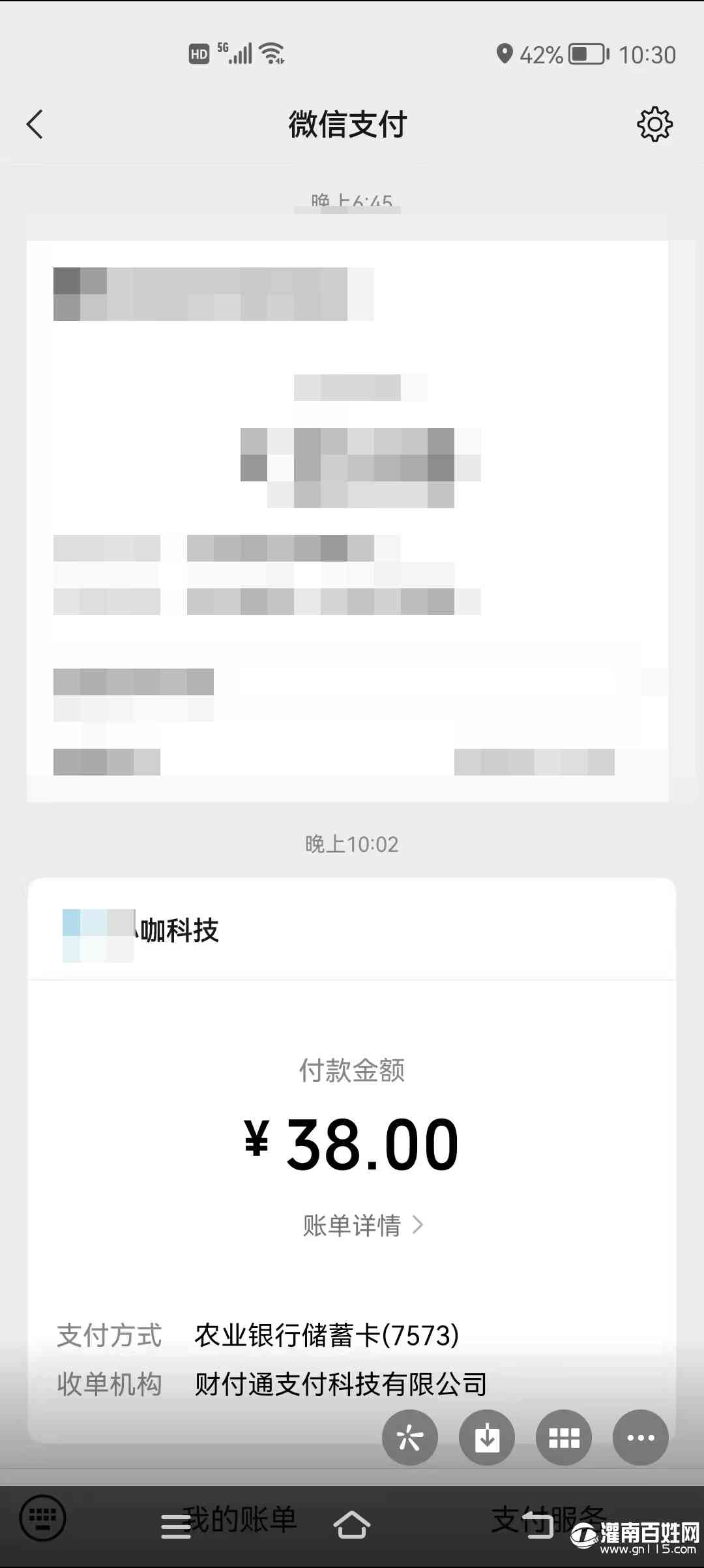Tap the Wi-Fi icon in the status bar
704x1568 pixels.
(x=271, y=52)
